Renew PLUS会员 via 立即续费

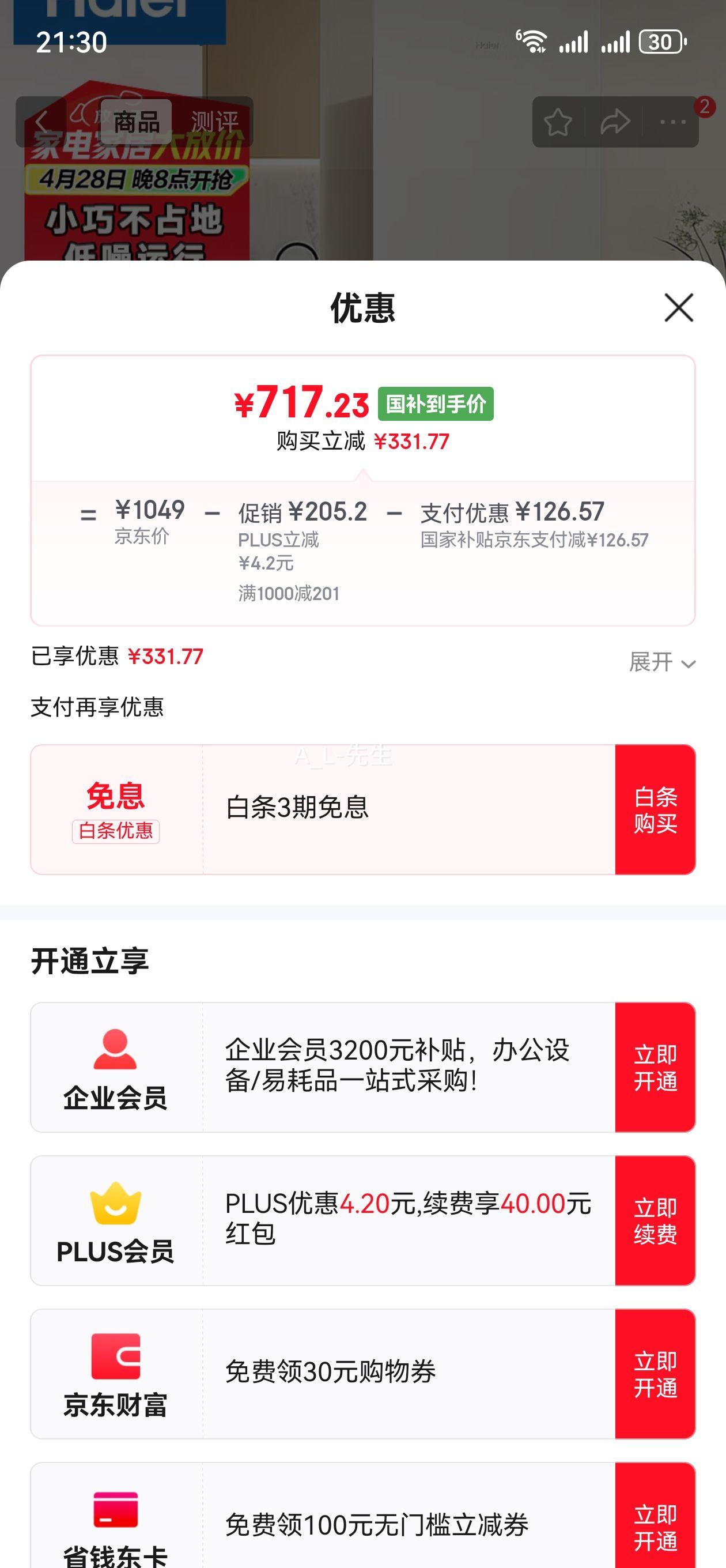655,1220
